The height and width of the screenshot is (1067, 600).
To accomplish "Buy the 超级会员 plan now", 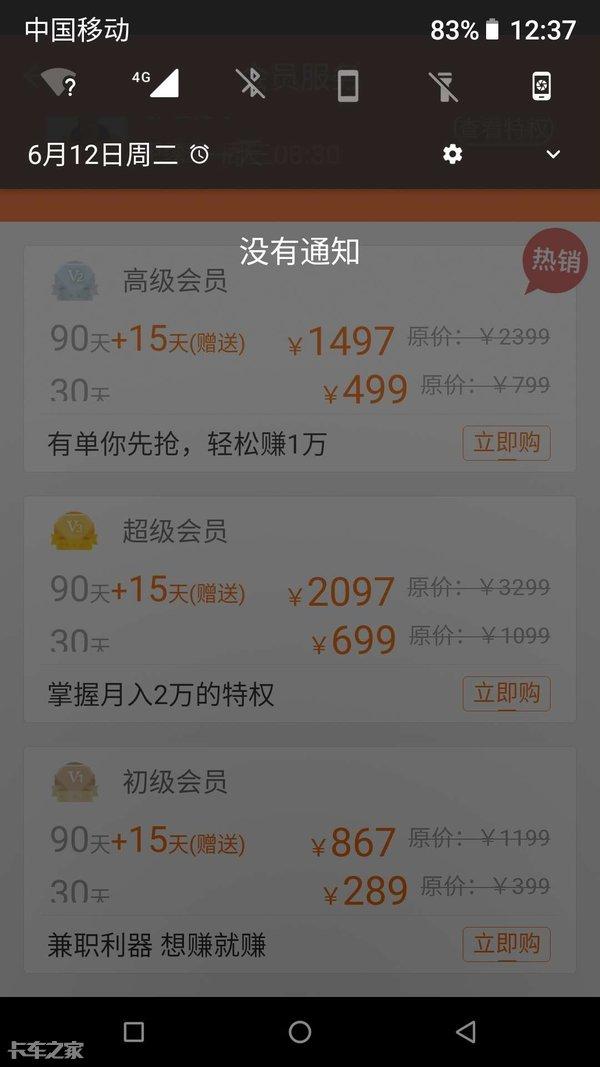I will pos(506,693).
